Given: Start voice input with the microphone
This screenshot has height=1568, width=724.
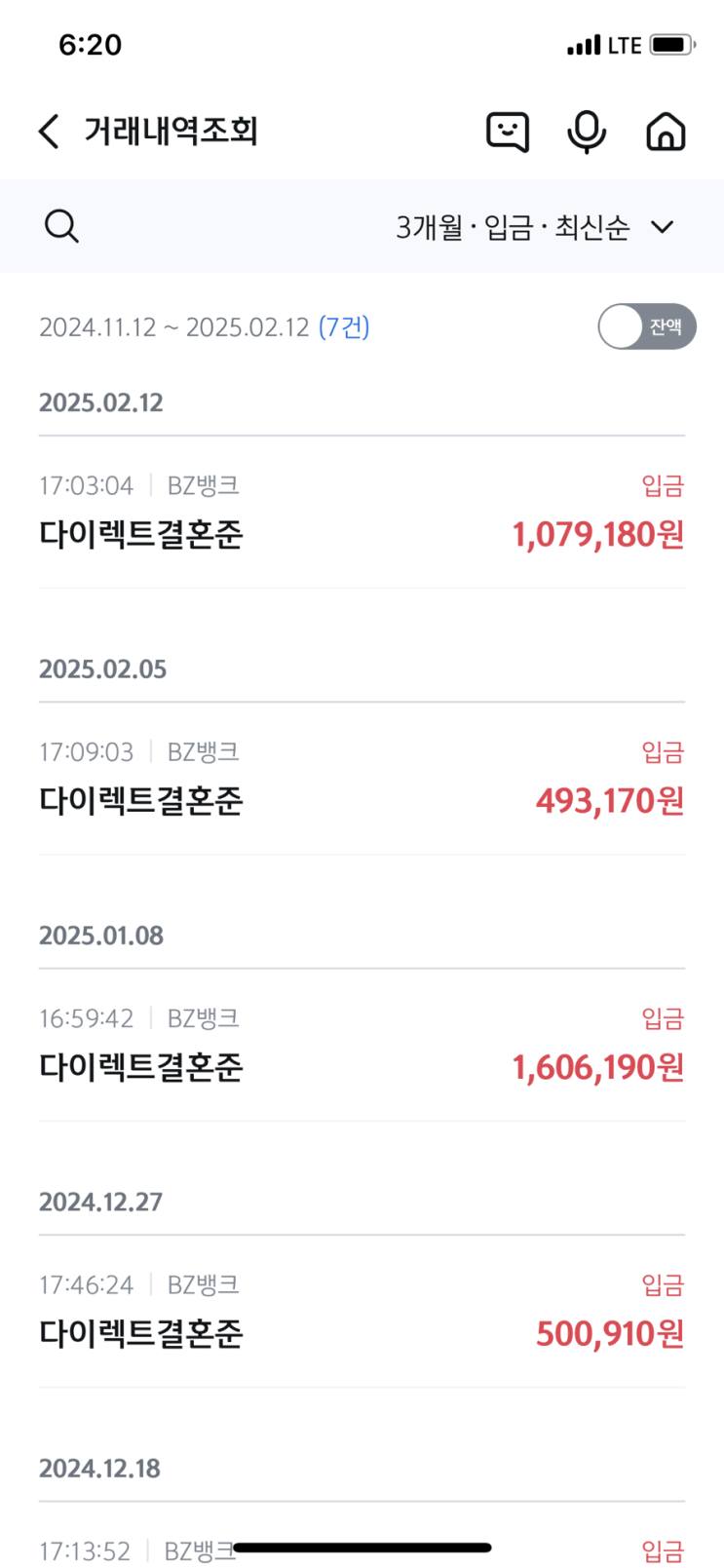Looking at the screenshot, I should [x=587, y=132].
